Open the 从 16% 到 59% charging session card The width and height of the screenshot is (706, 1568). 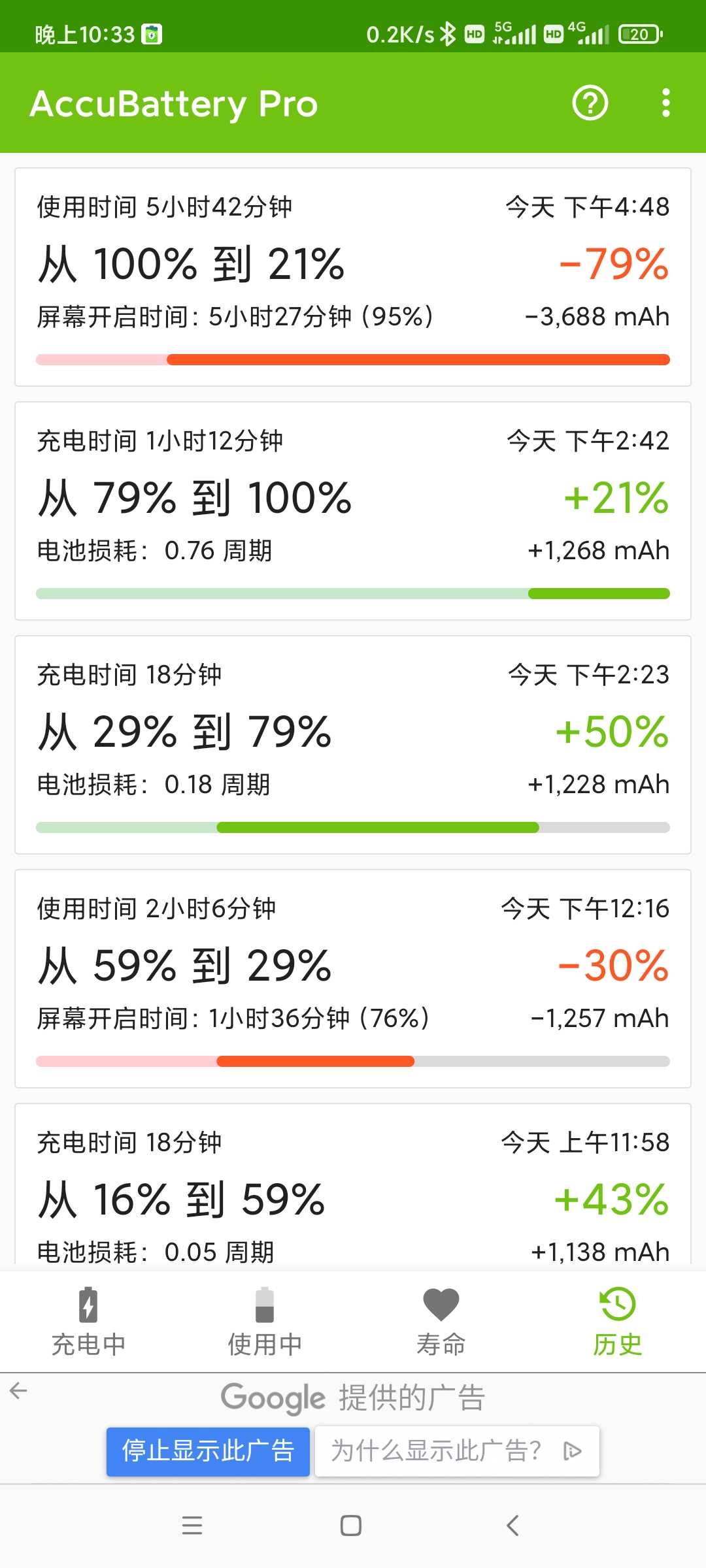pyautogui.click(x=353, y=1186)
